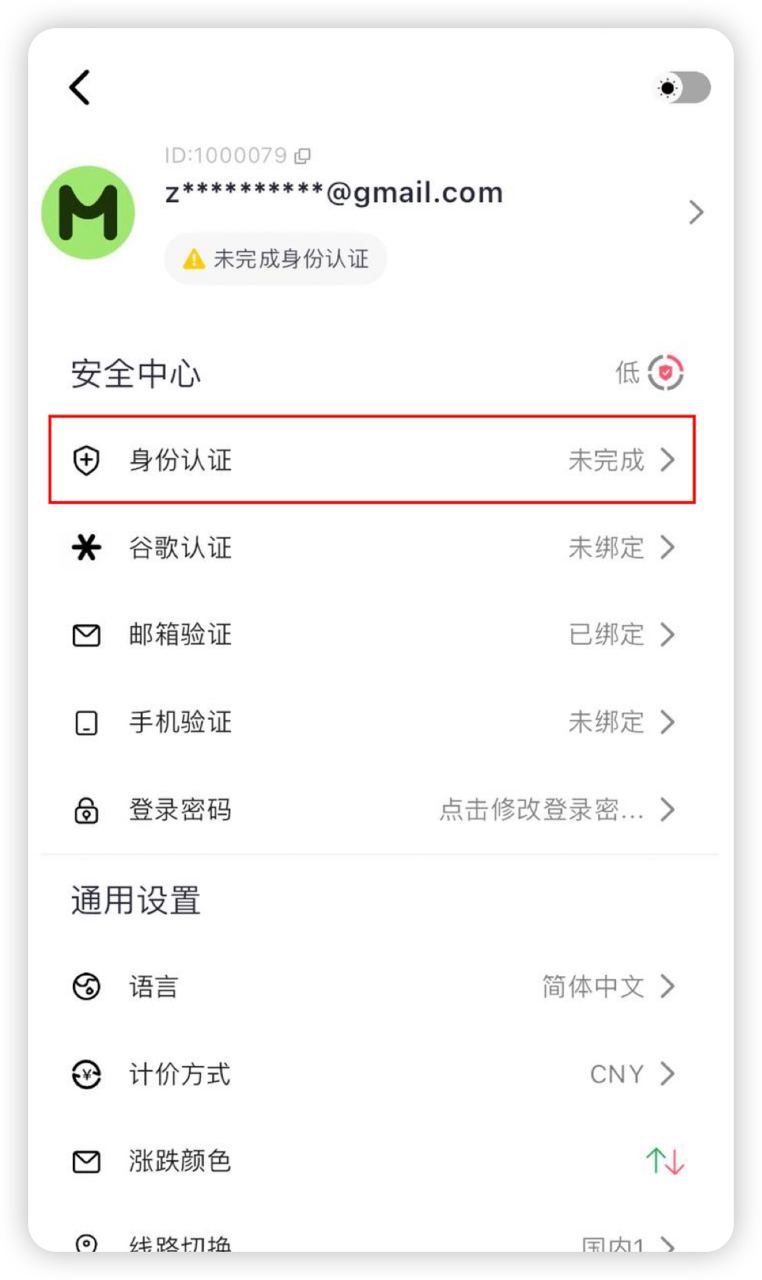Open 手机验证 to bind phone
Viewport: 762px width, 1280px height.
point(372,722)
